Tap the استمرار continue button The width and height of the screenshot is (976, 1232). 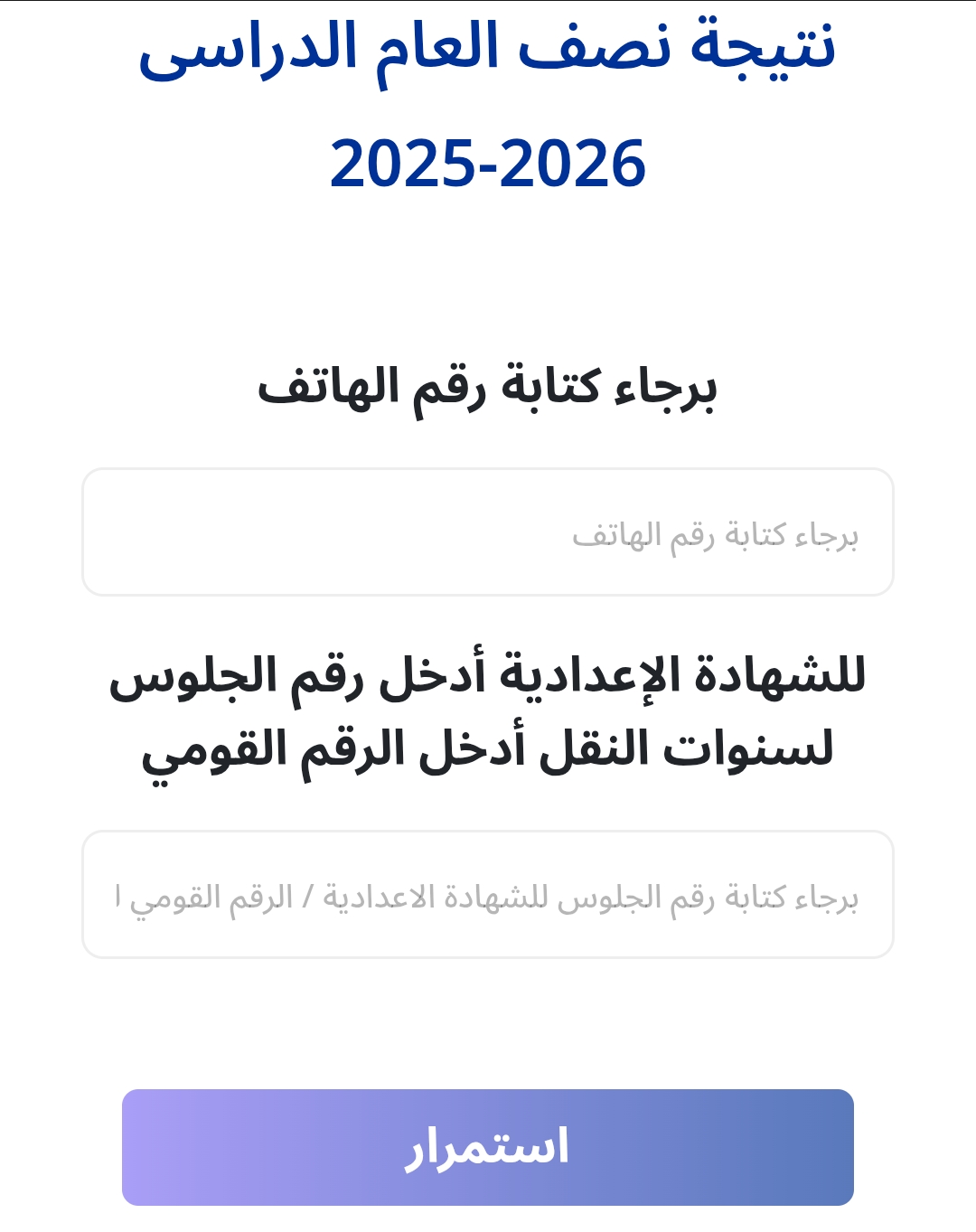click(488, 1147)
